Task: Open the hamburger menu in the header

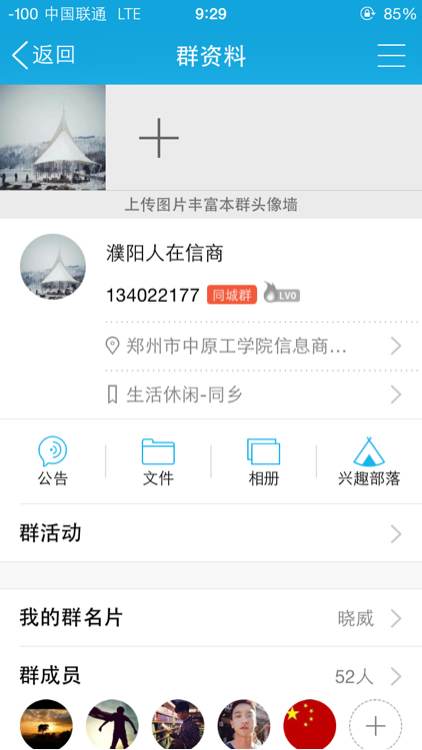Action: (x=391, y=55)
